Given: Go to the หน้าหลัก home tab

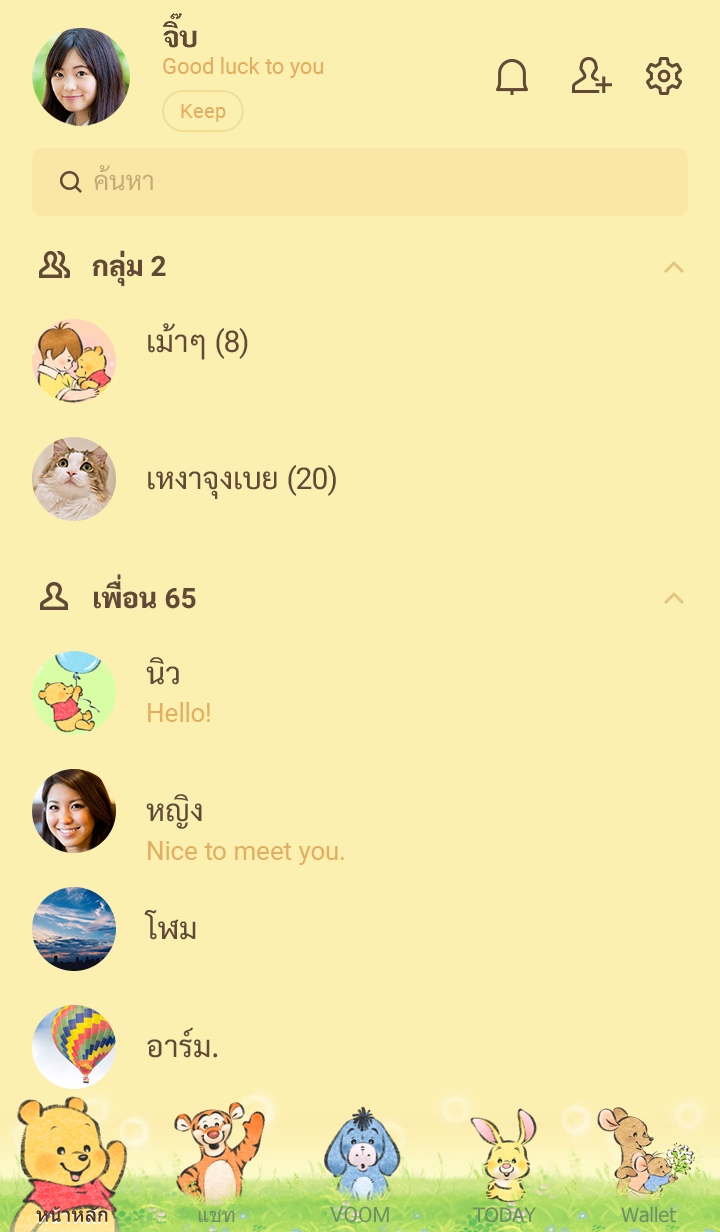Looking at the screenshot, I should point(72,1170).
